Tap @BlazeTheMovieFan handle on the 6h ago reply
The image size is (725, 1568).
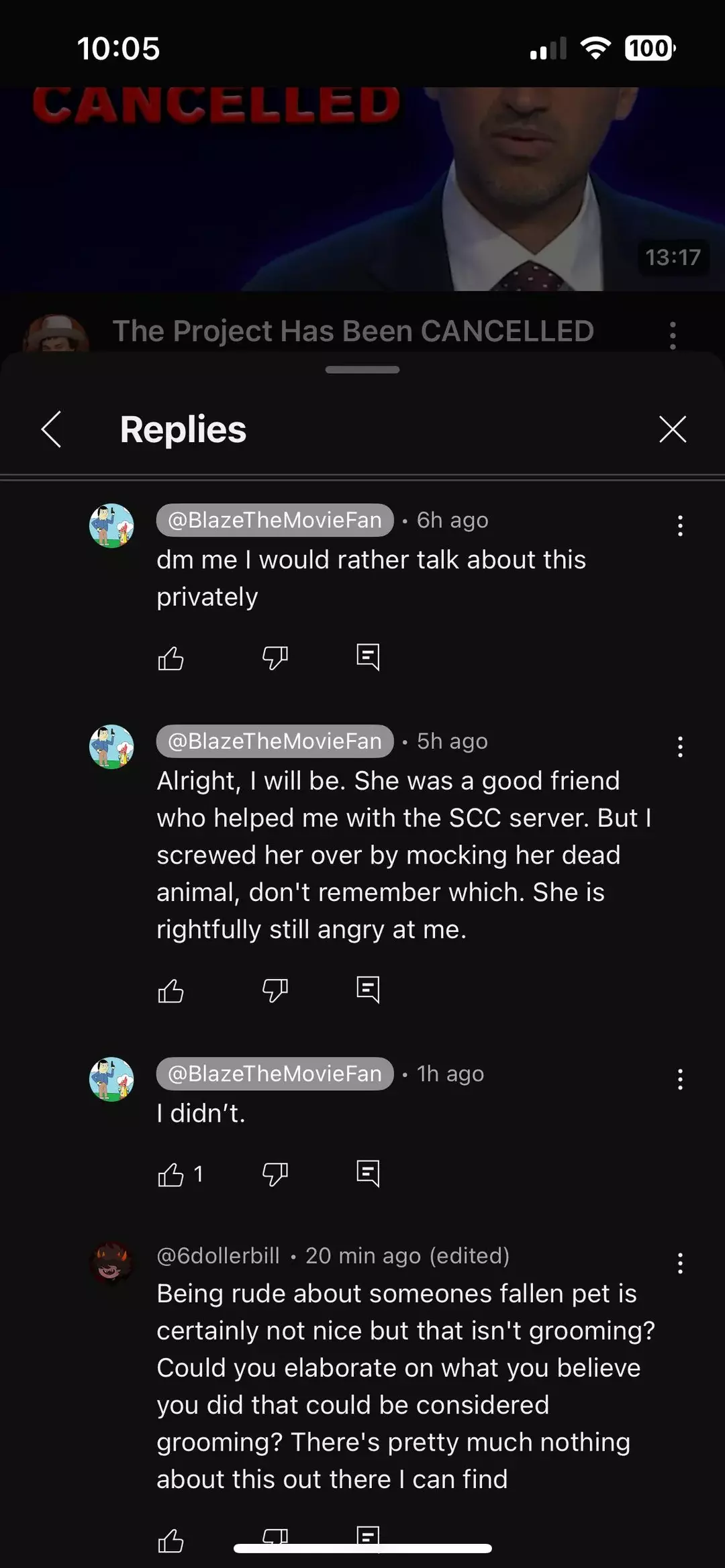pyautogui.click(x=275, y=520)
